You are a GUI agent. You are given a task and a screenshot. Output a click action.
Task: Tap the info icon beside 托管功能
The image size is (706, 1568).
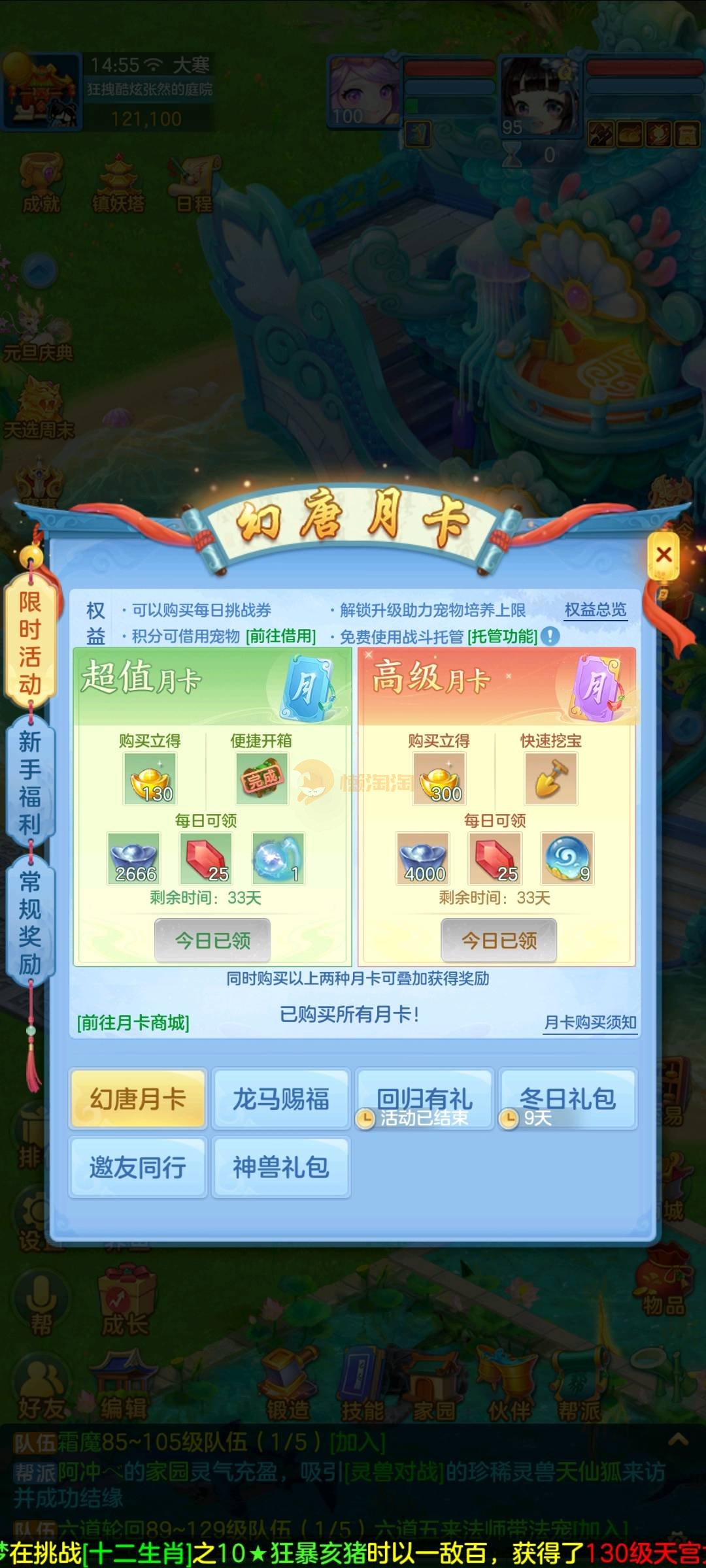(551, 636)
